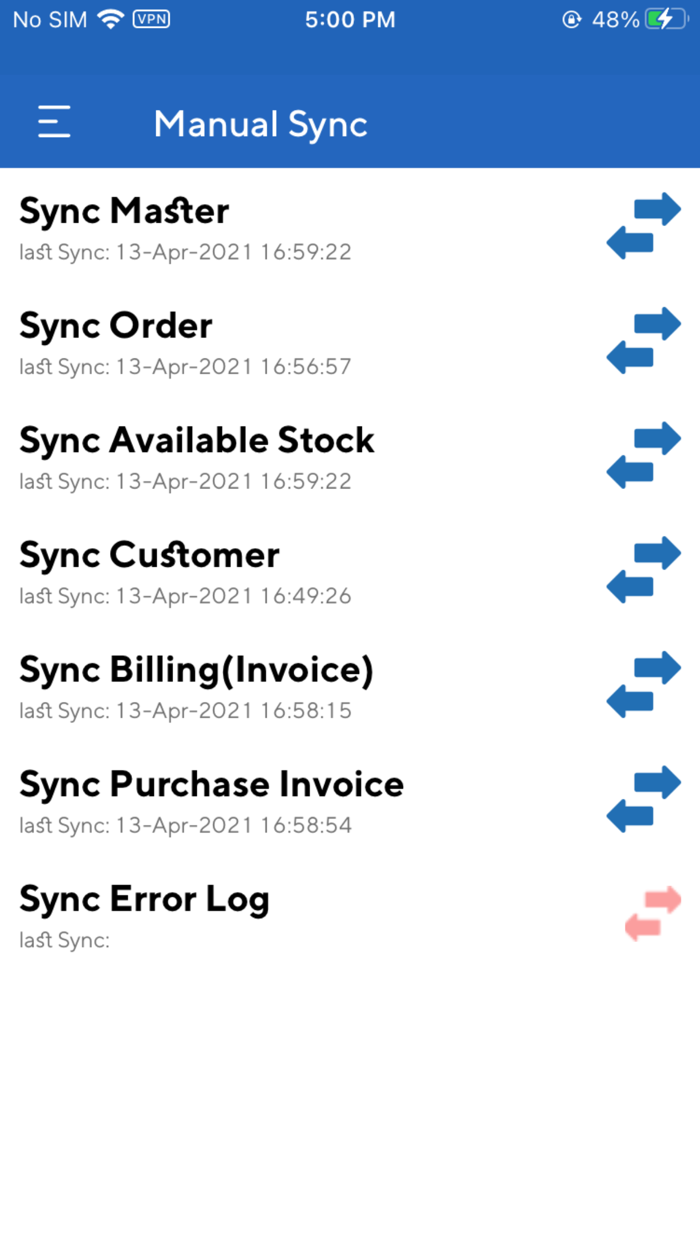Tap the pink Sync Error Log arrows
Viewport: 700px width, 1244px height.
pyautogui.click(x=653, y=913)
